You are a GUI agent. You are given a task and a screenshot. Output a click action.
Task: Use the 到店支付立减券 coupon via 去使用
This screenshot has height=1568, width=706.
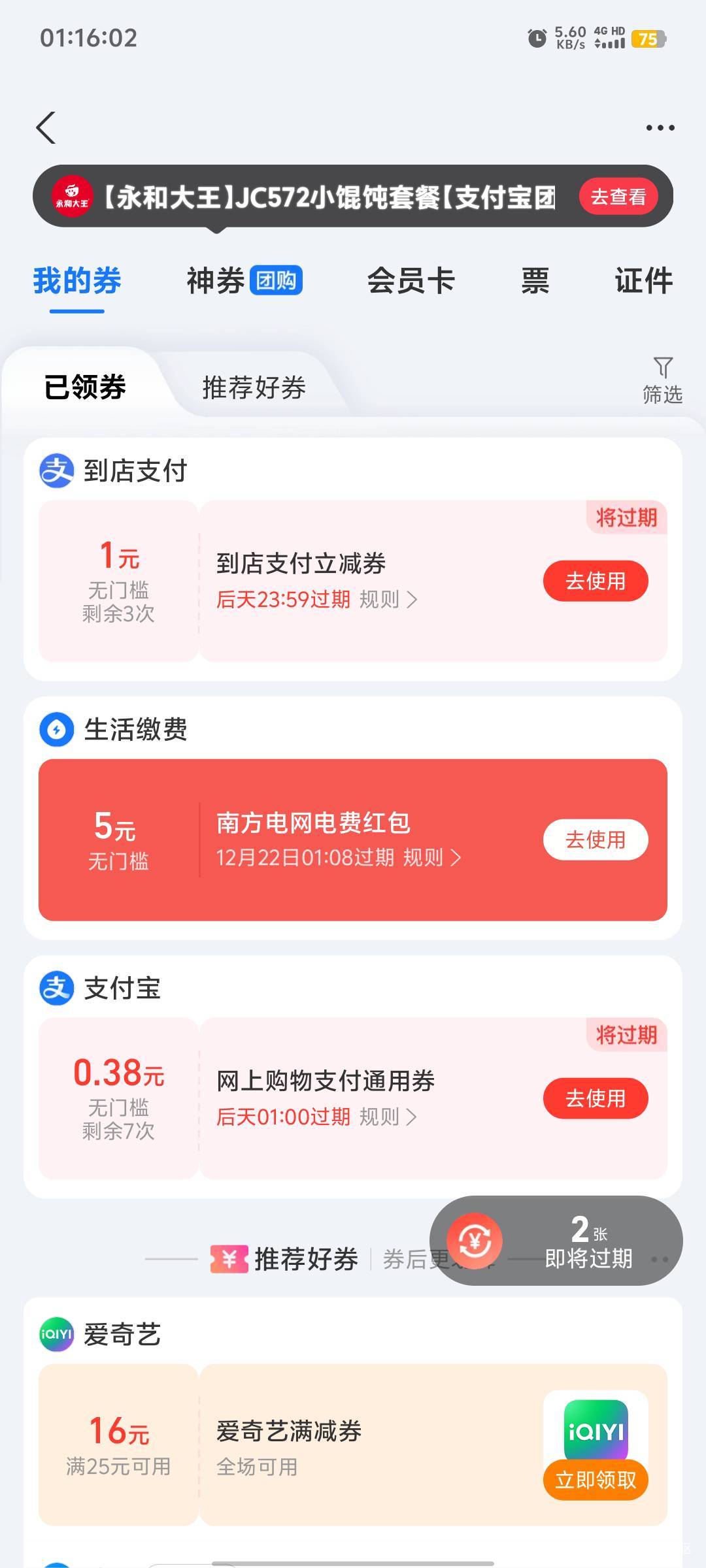click(596, 581)
